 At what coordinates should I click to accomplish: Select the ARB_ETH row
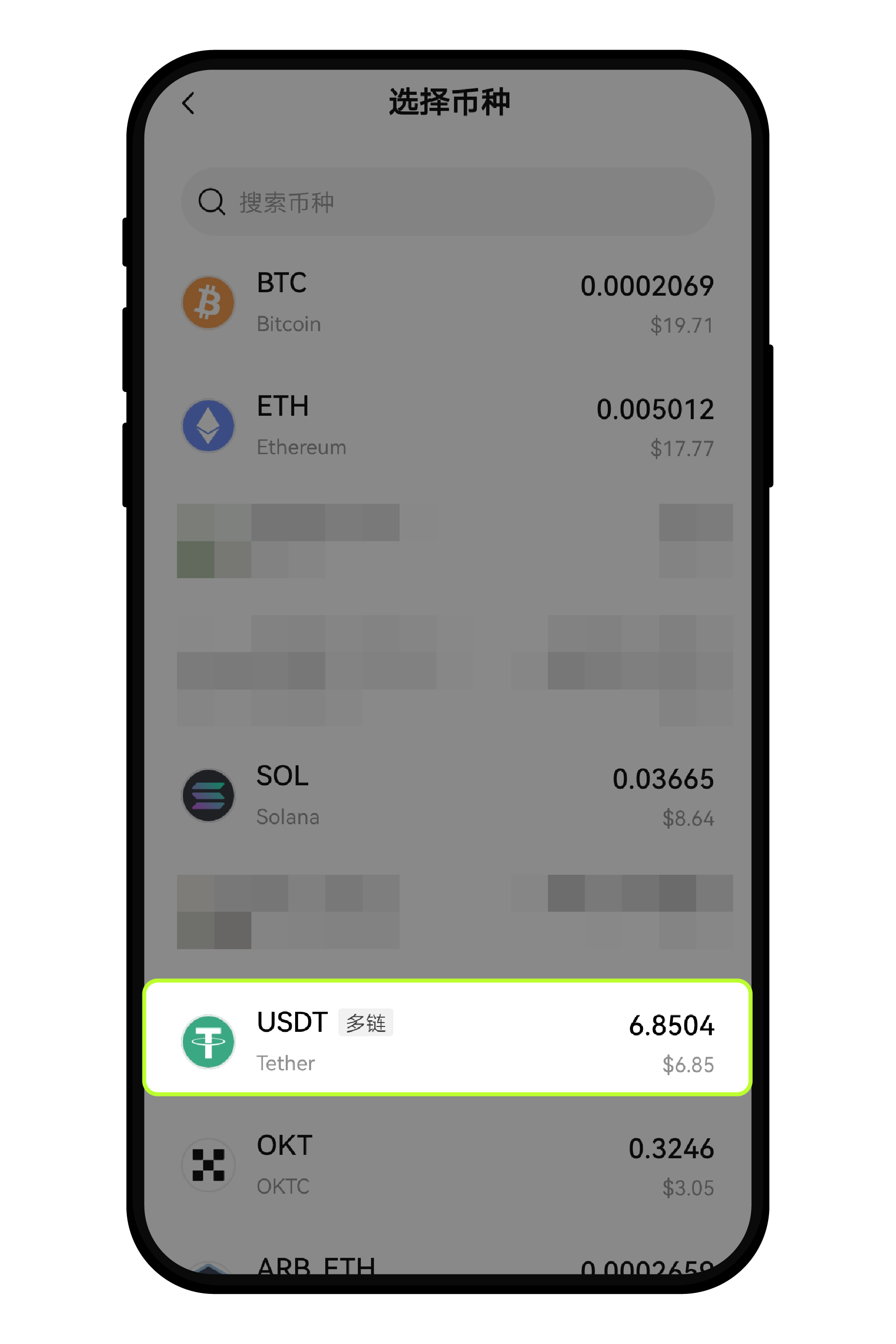tap(447, 1265)
